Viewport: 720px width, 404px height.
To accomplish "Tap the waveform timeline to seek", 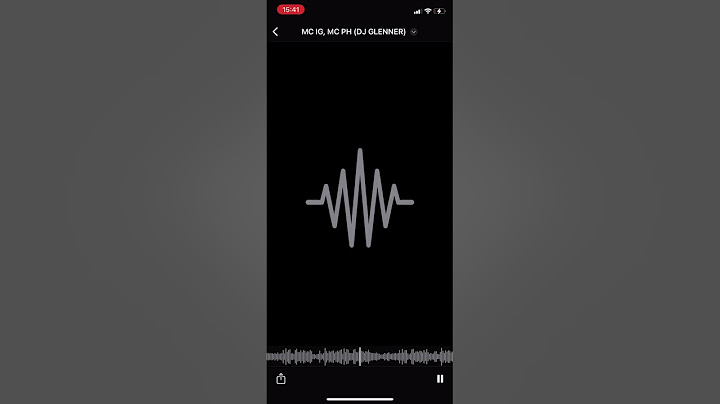I will click(359, 356).
